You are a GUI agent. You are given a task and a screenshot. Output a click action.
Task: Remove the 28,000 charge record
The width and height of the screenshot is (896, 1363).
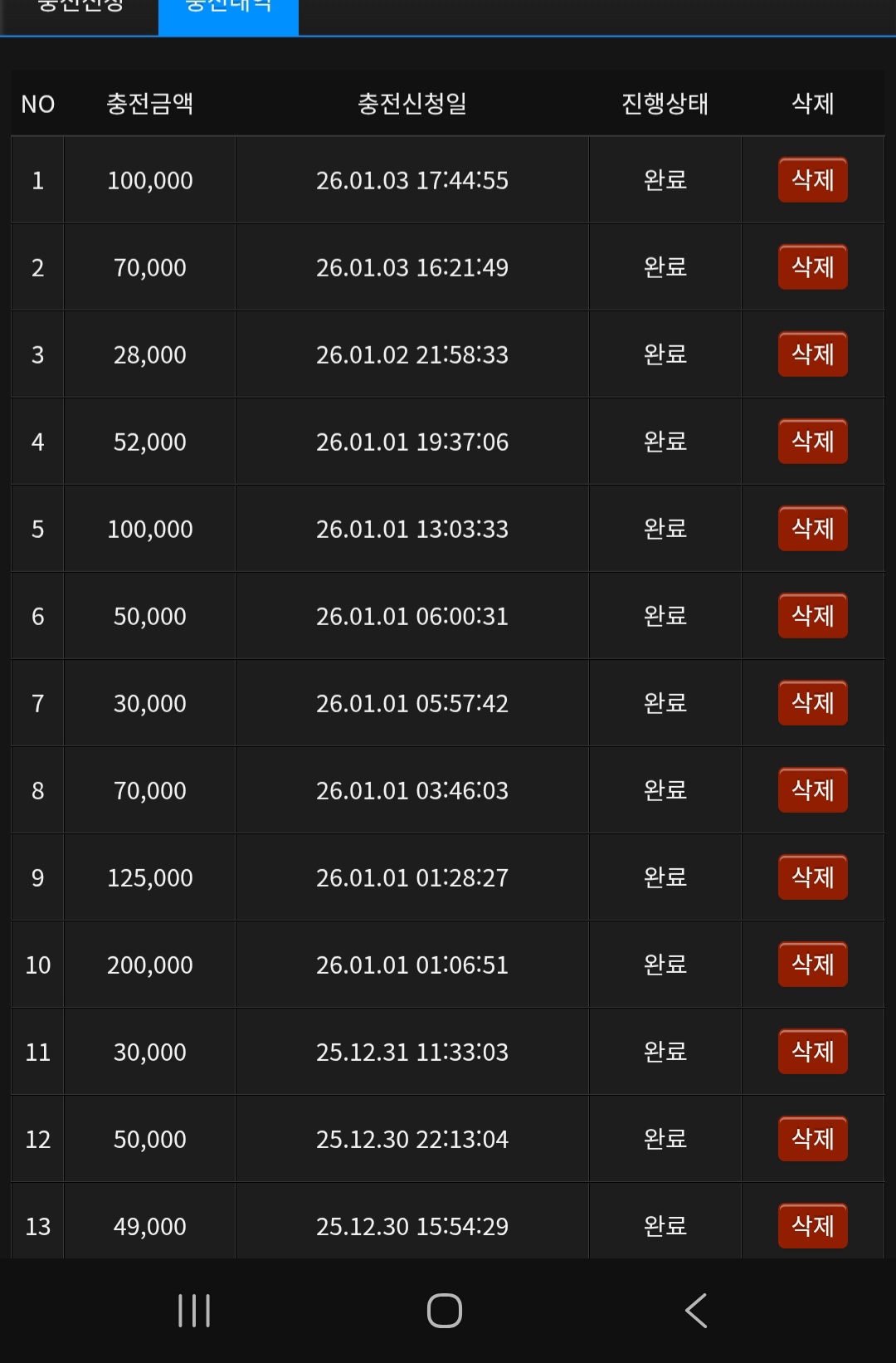[812, 354]
